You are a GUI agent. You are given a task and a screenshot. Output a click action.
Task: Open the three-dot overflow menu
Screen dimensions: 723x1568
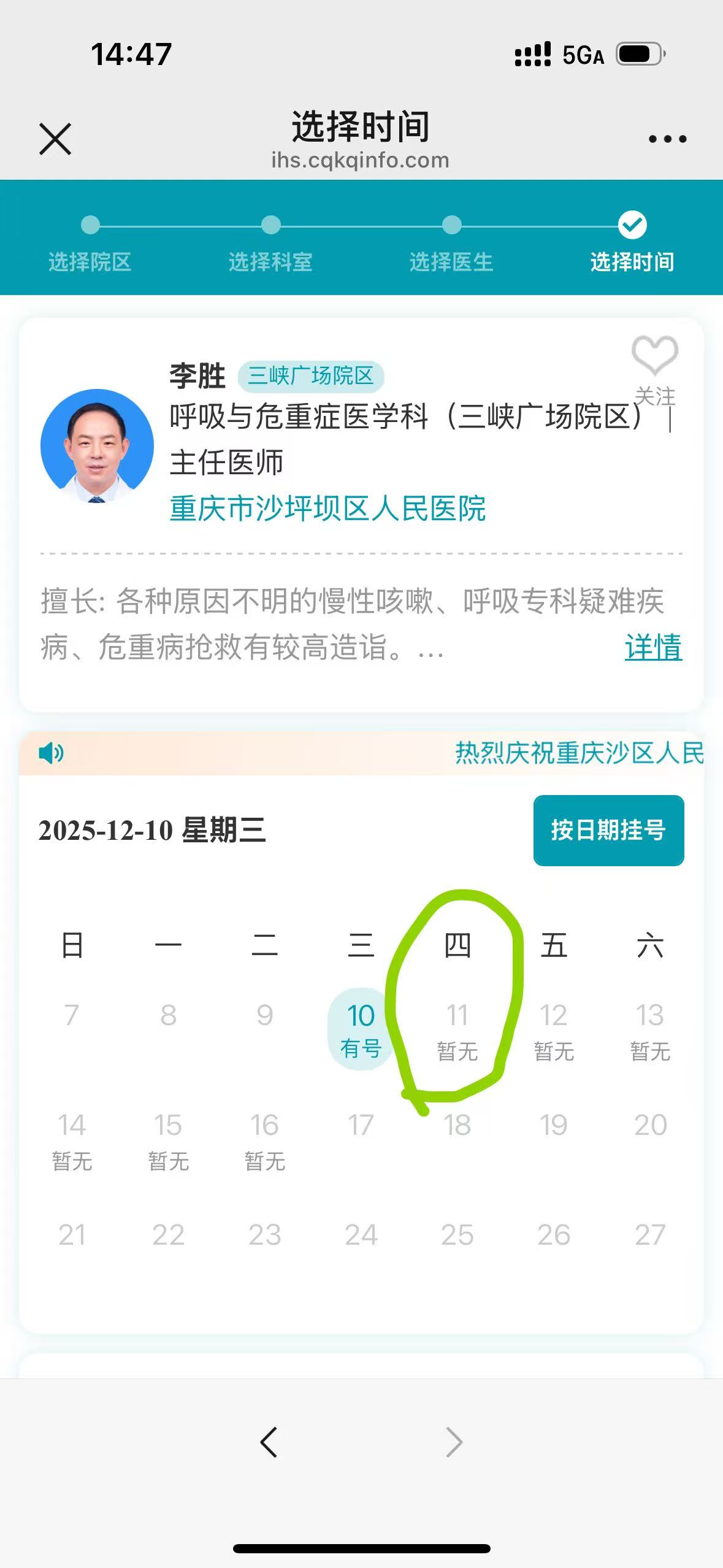[667, 139]
